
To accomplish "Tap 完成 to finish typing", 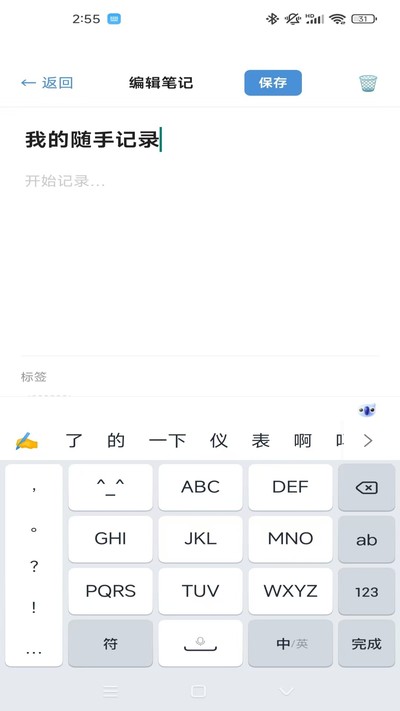I will pos(366,643).
